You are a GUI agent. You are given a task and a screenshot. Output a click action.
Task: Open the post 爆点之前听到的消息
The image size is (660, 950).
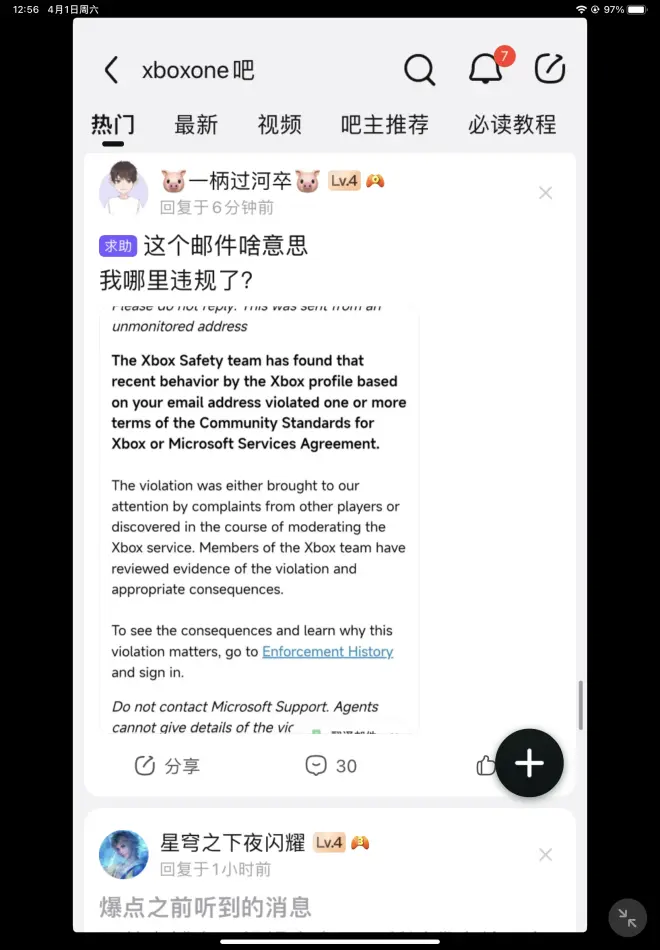[x=205, y=907]
